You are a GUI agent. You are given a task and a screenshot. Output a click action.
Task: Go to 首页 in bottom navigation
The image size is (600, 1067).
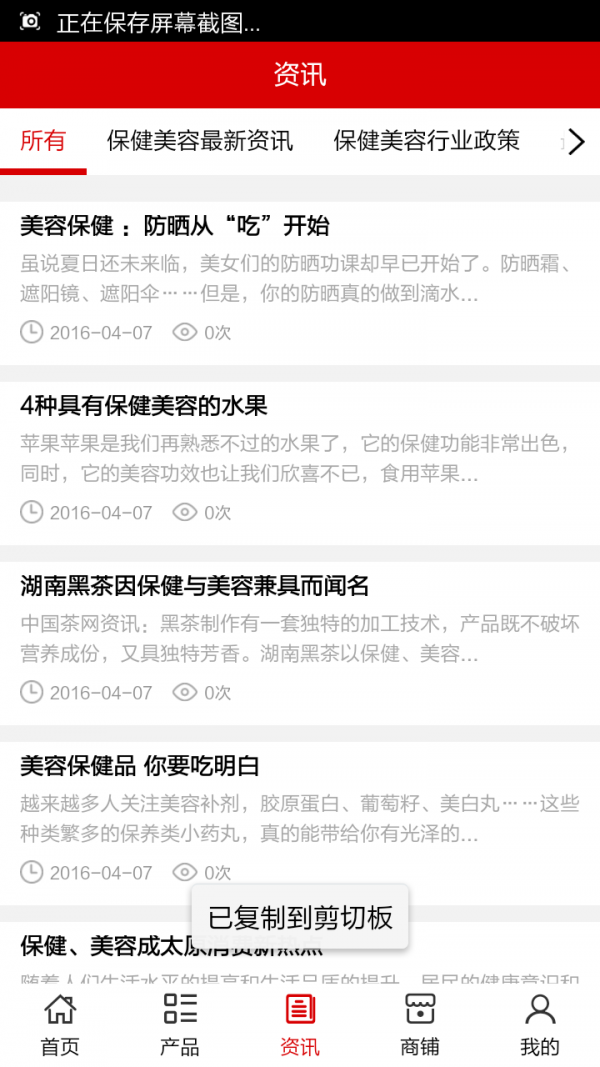pyautogui.click(x=60, y=1025)
